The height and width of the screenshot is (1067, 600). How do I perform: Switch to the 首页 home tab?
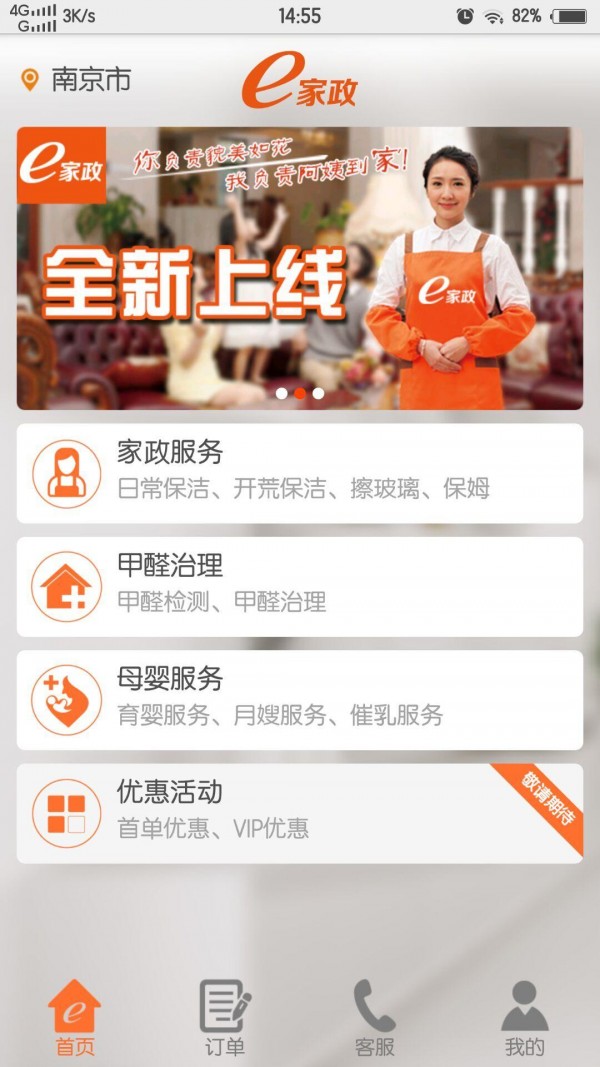pyautogui.click(x=75, y=1018)
